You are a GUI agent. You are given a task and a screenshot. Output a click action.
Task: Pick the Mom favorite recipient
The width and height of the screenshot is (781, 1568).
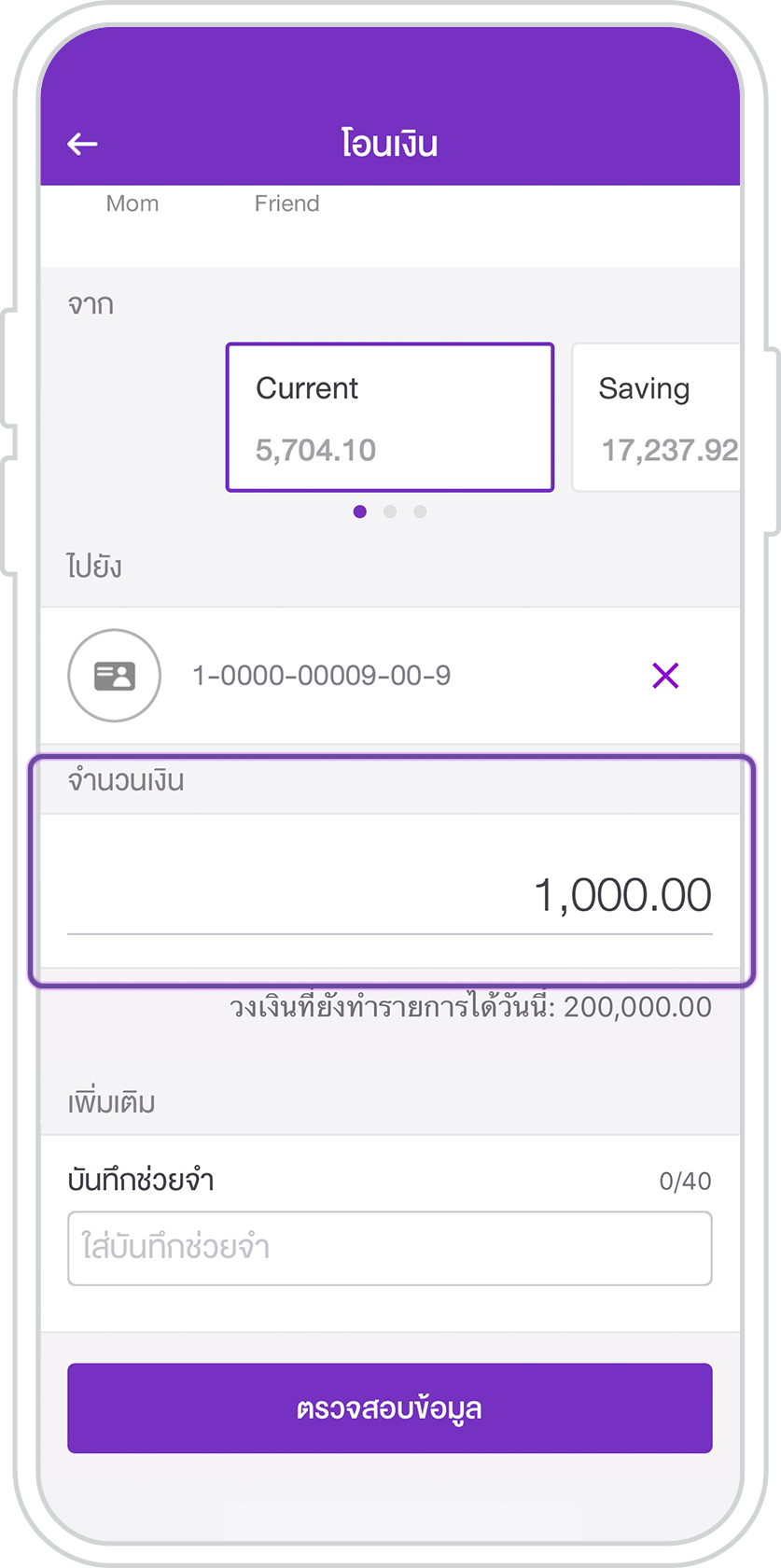click(132, 203)
